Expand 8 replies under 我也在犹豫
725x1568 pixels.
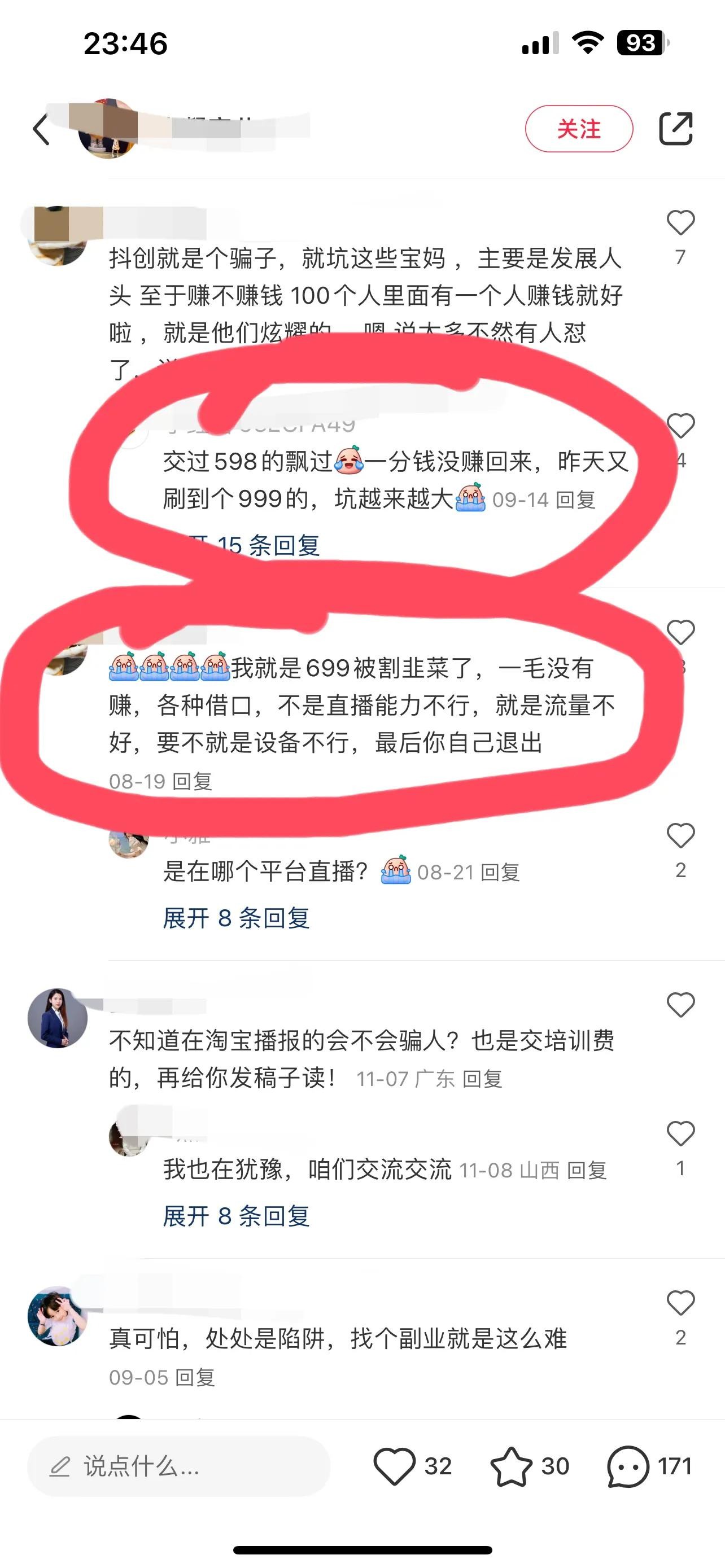(x=236, y=1216)
